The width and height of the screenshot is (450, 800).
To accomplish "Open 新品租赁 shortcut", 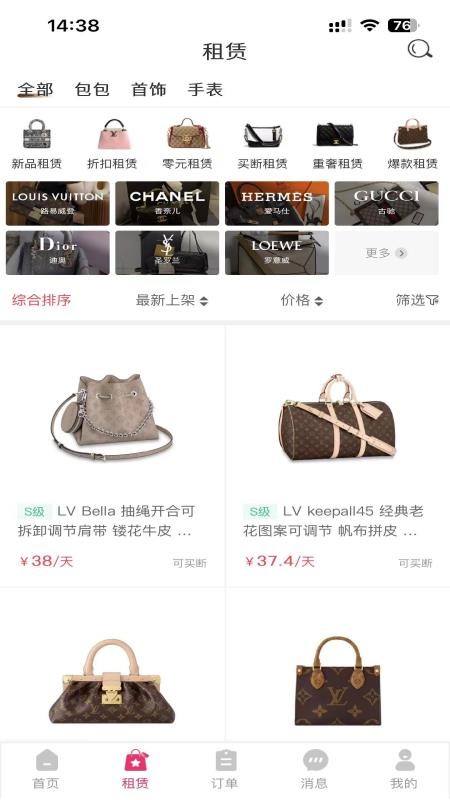I will pyautogui.click(x=37, y=144).
